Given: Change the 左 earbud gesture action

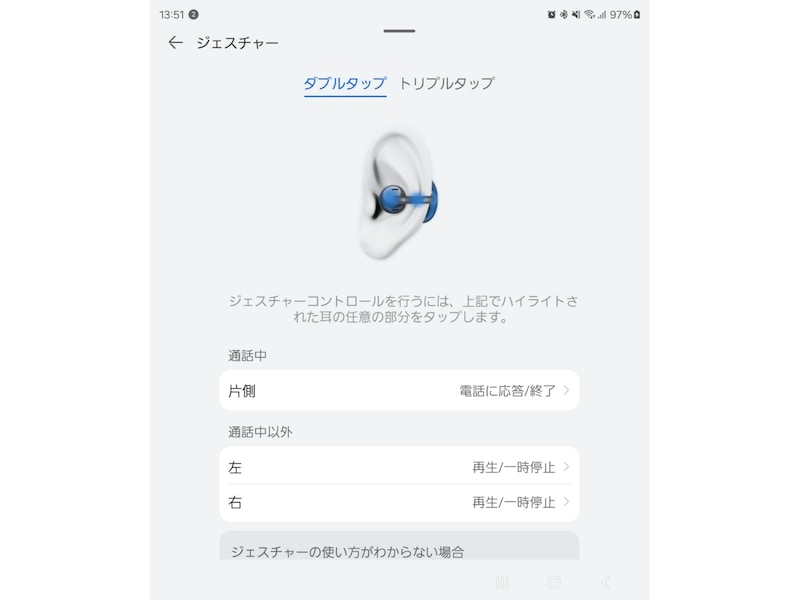Looking at the screenshot, I should pos(398,467).
